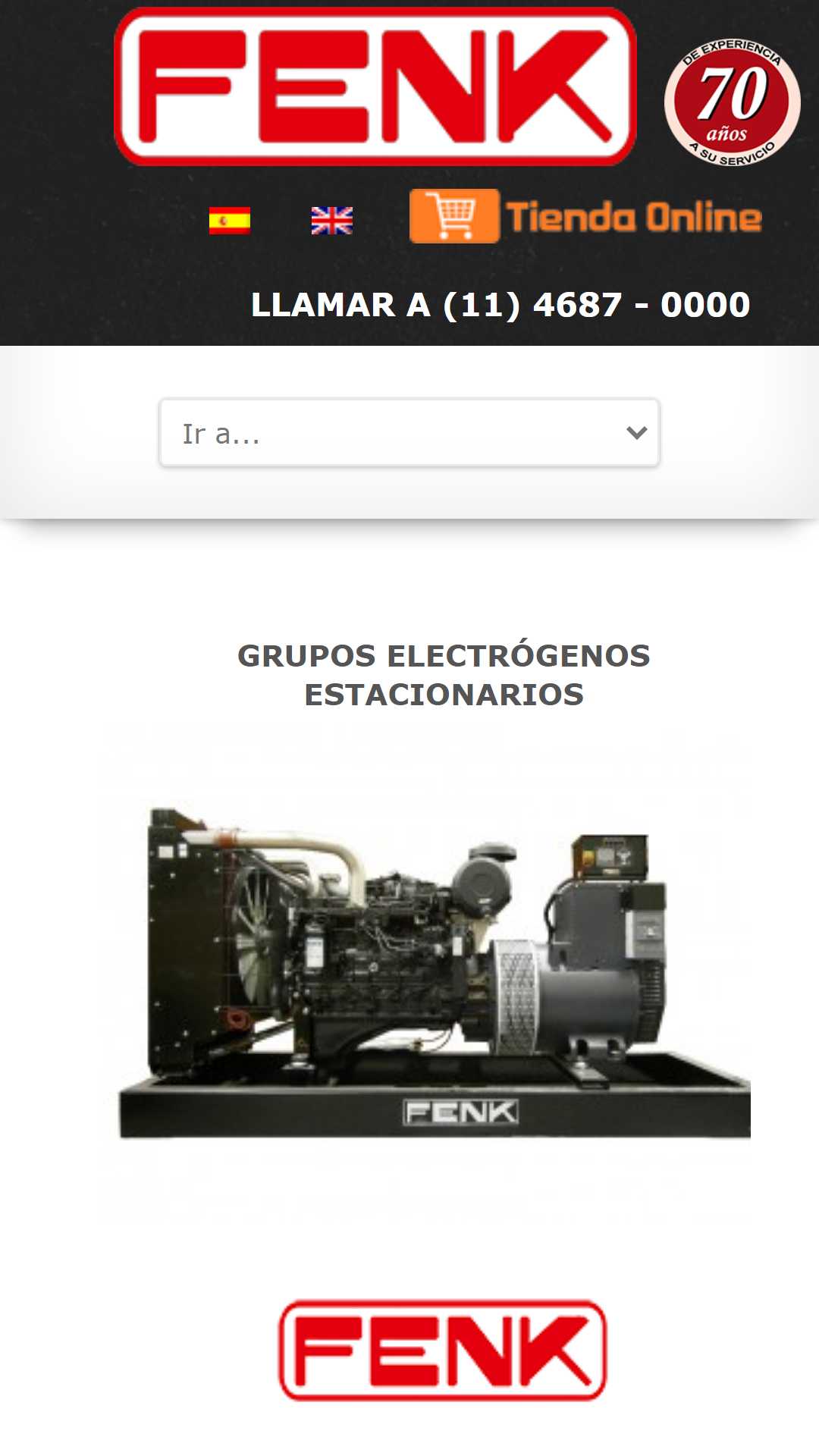Open the Tienda Online shop

585,216
